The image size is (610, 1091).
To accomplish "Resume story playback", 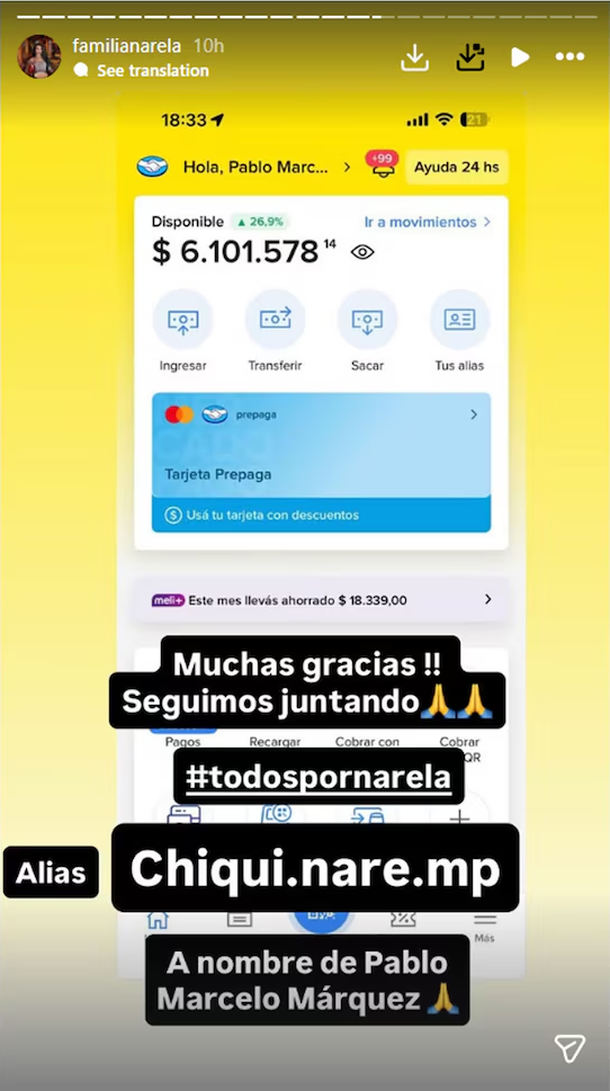I will (520, 58).
